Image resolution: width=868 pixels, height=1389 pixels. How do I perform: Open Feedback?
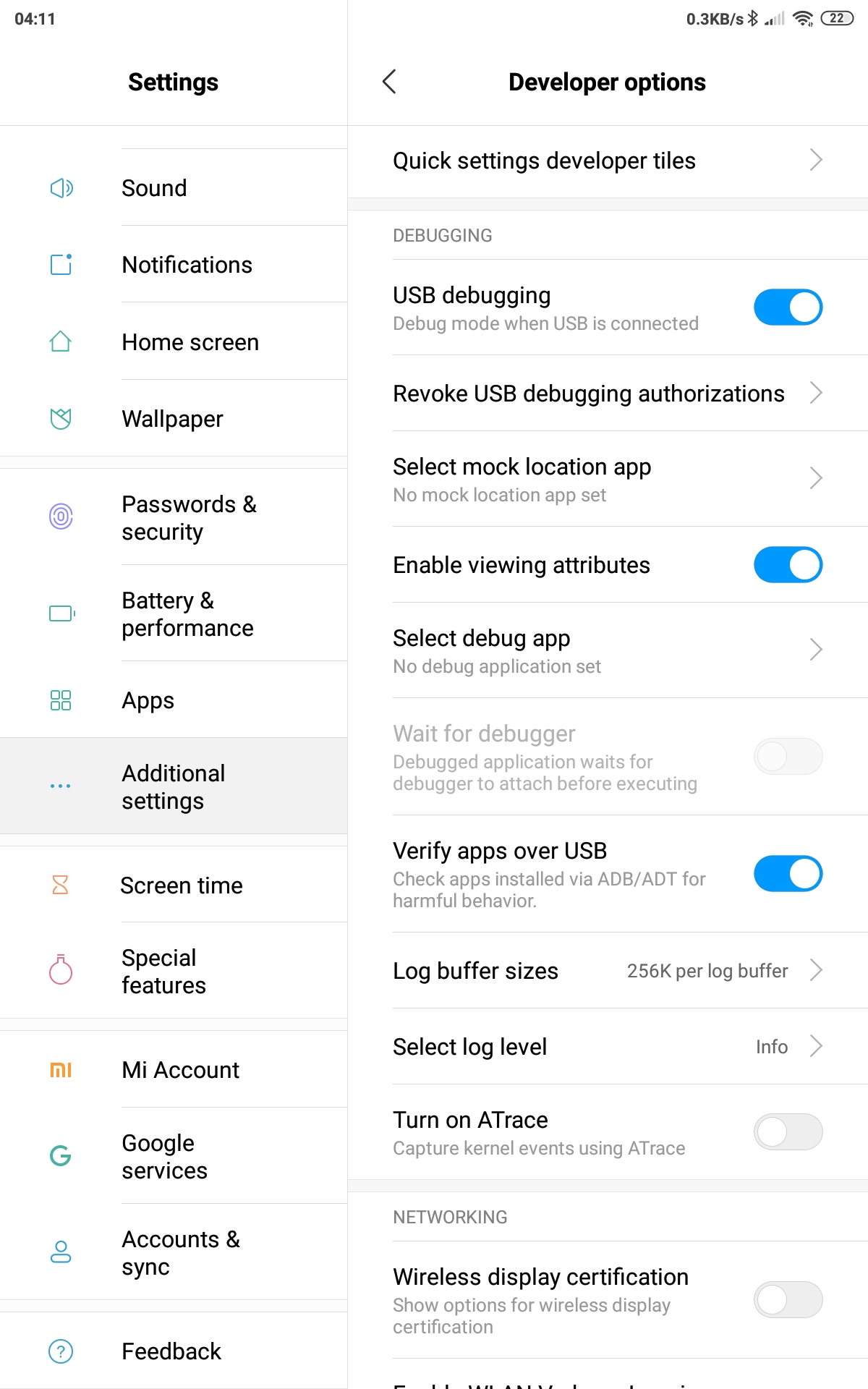174,1351
